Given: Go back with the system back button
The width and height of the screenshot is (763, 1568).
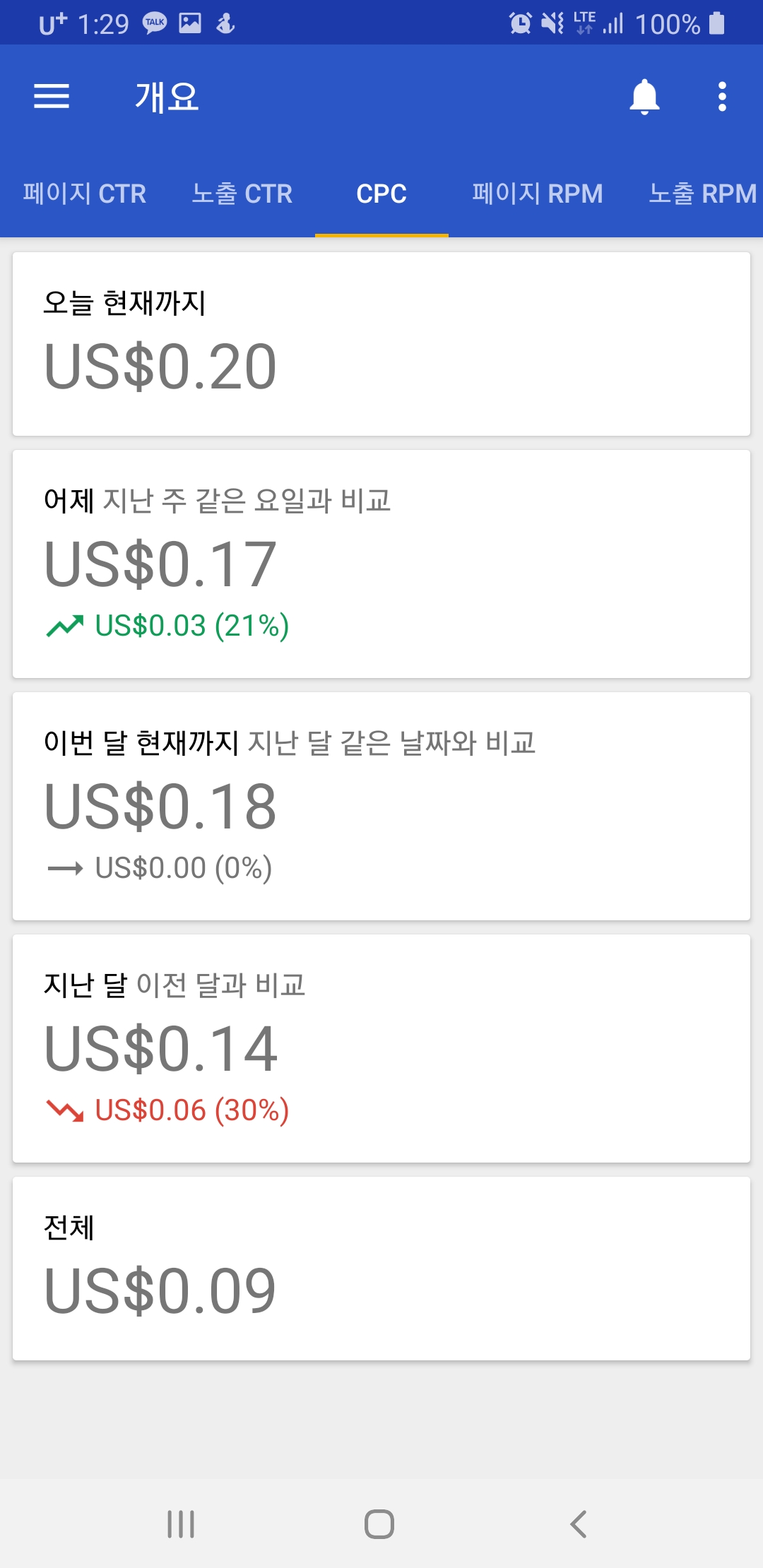Looking at the screenshot, I should pos(578,1524).
